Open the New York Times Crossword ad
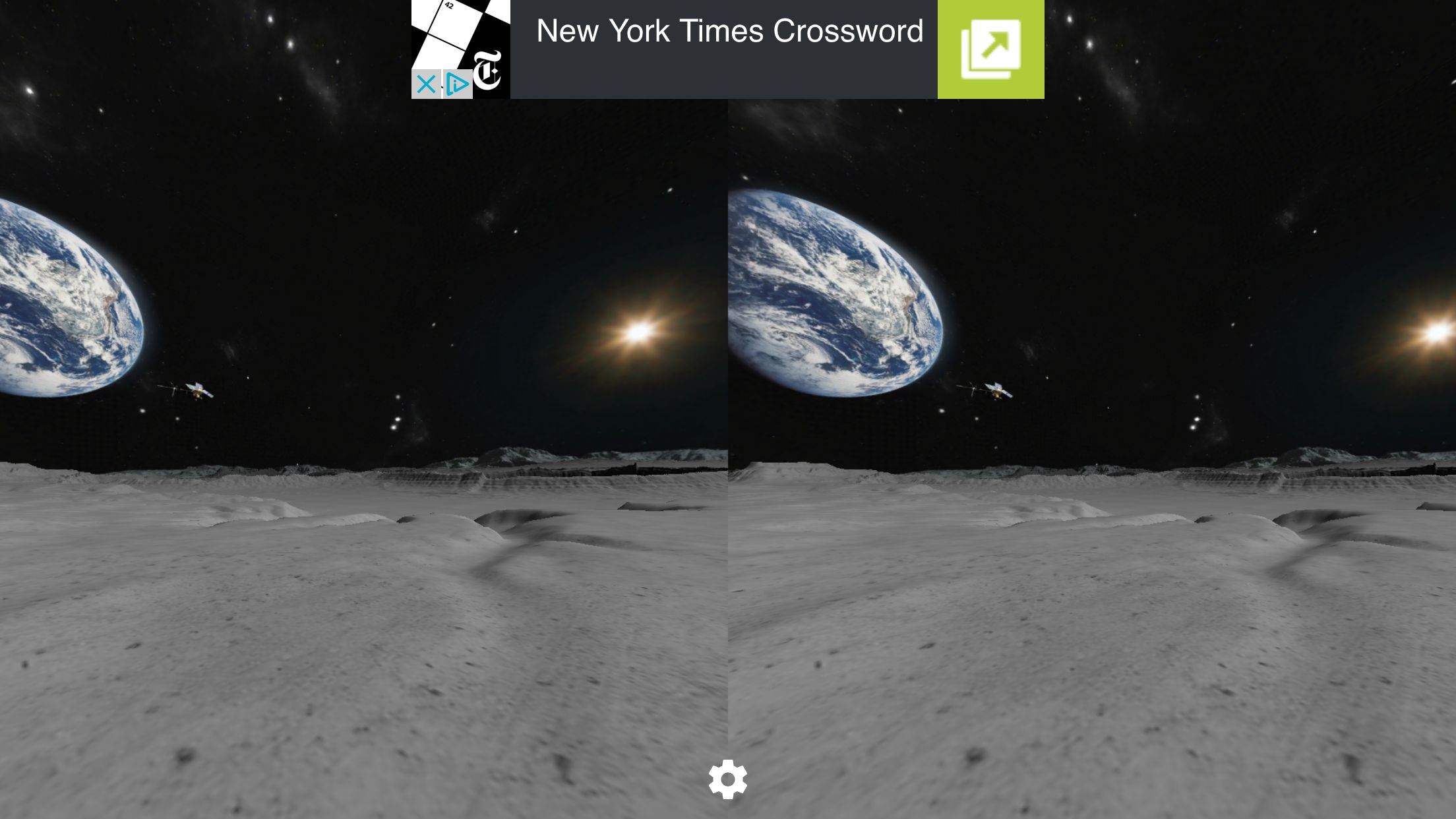Viewport: 1456px width, 819px height. coord(729,32)
